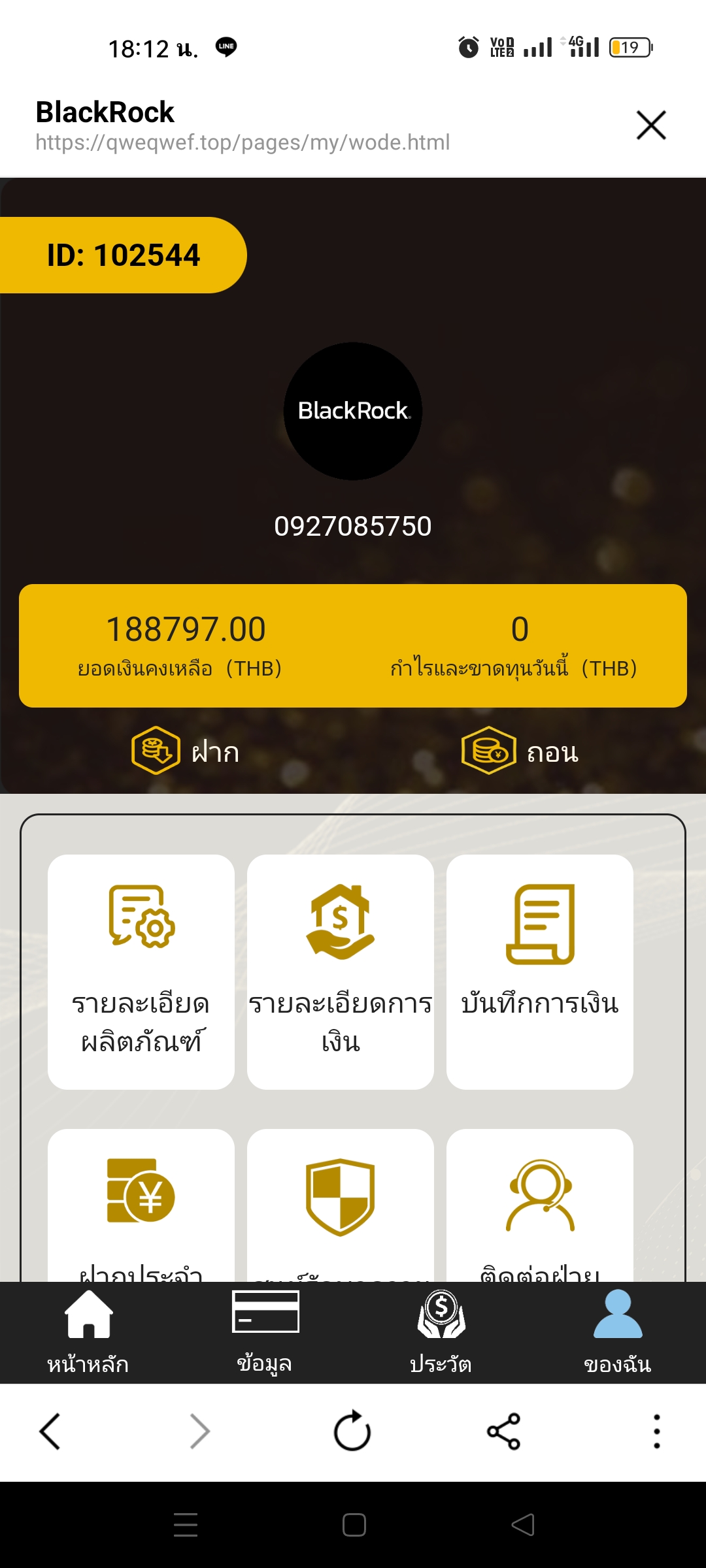Tap the ถอน withdraw button
Screen dimensions: 706x1568
coord(520,751)
